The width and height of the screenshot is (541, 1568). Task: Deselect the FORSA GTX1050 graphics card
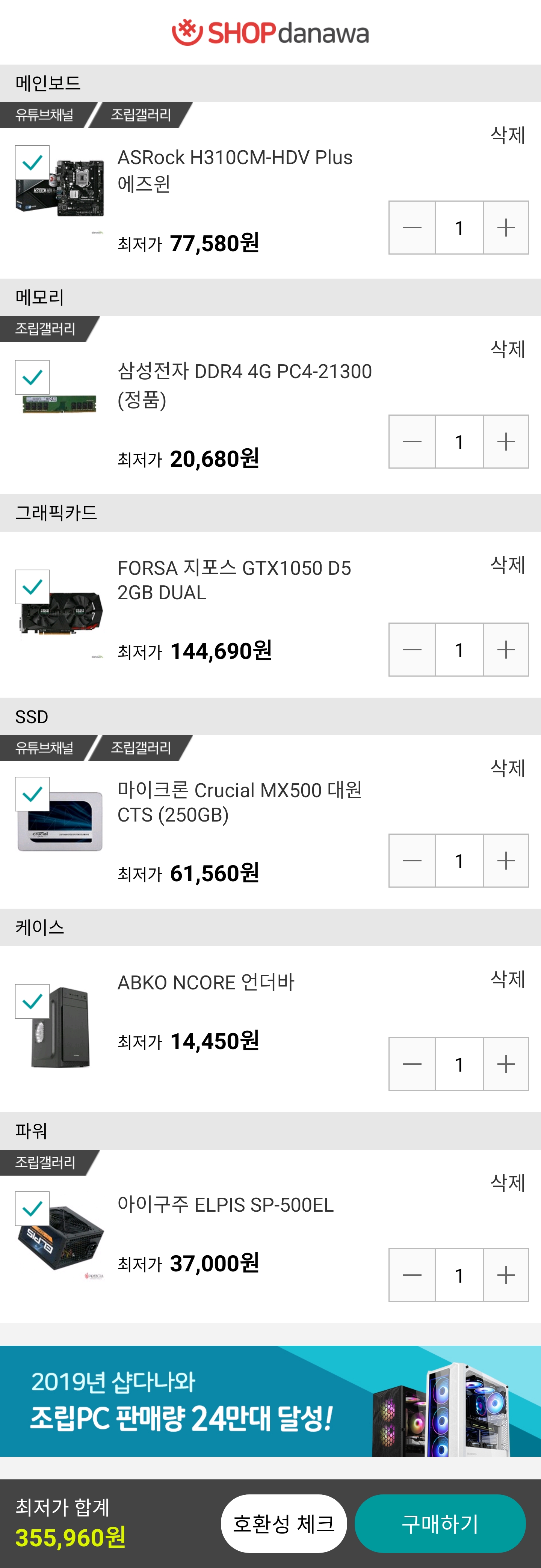(32, 587)
